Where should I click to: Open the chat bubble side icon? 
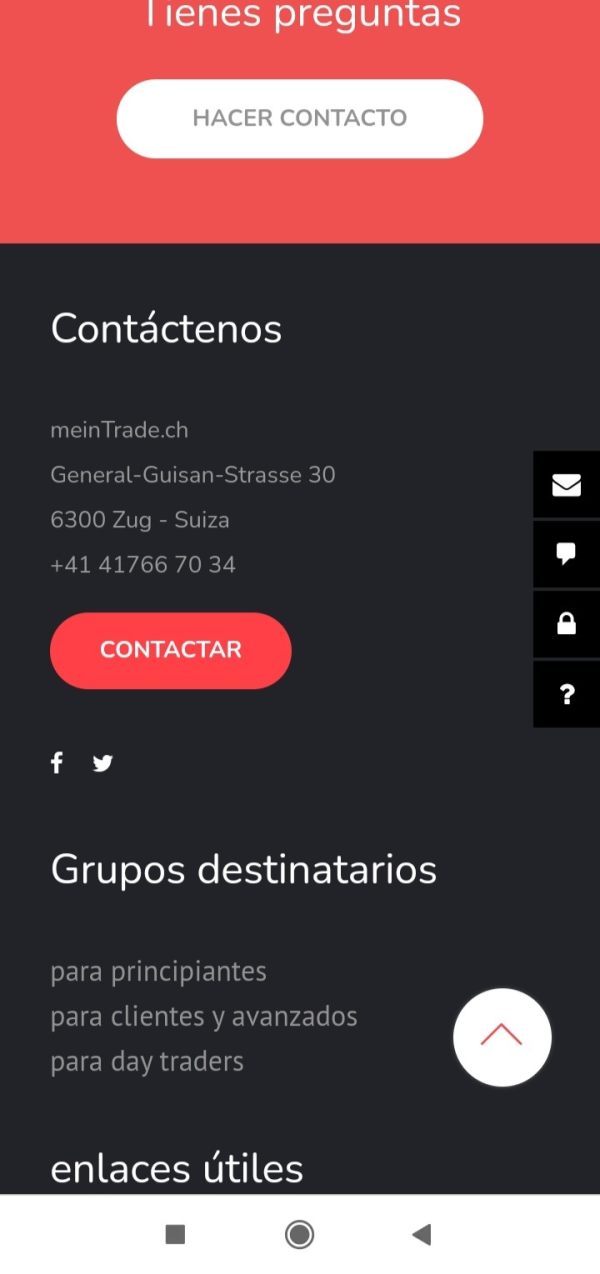click(x=566, y=554)
